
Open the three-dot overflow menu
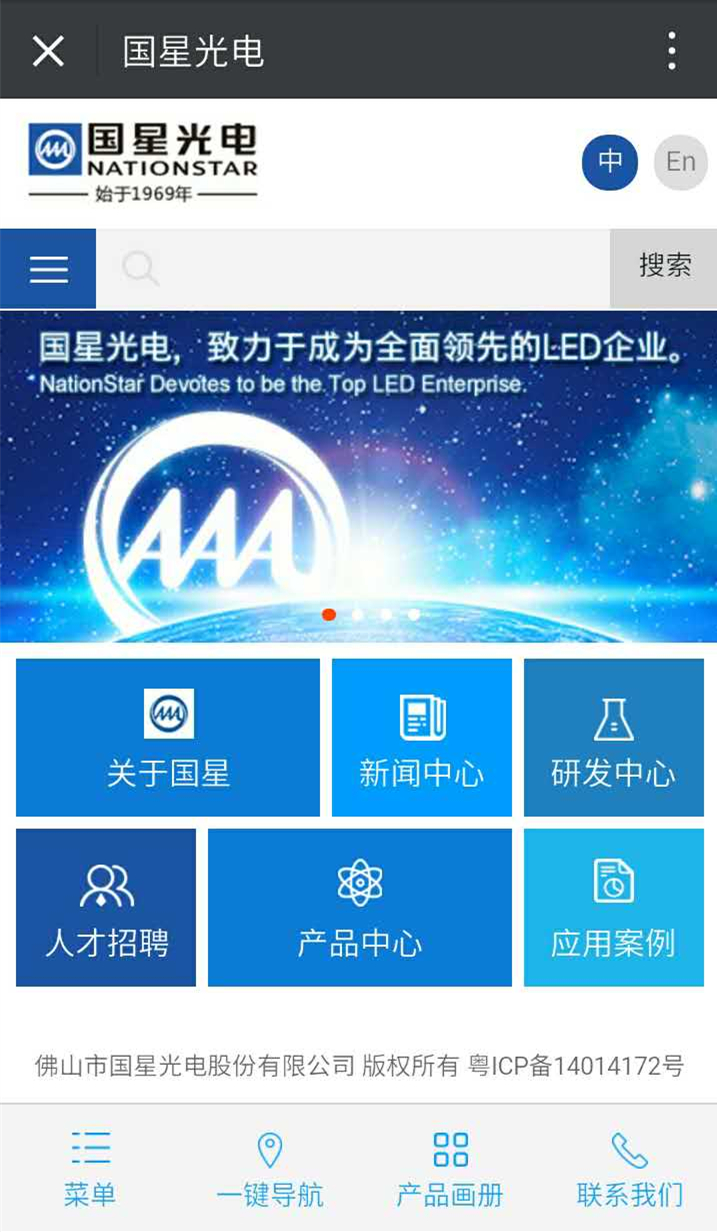click(x=672, y=51)
